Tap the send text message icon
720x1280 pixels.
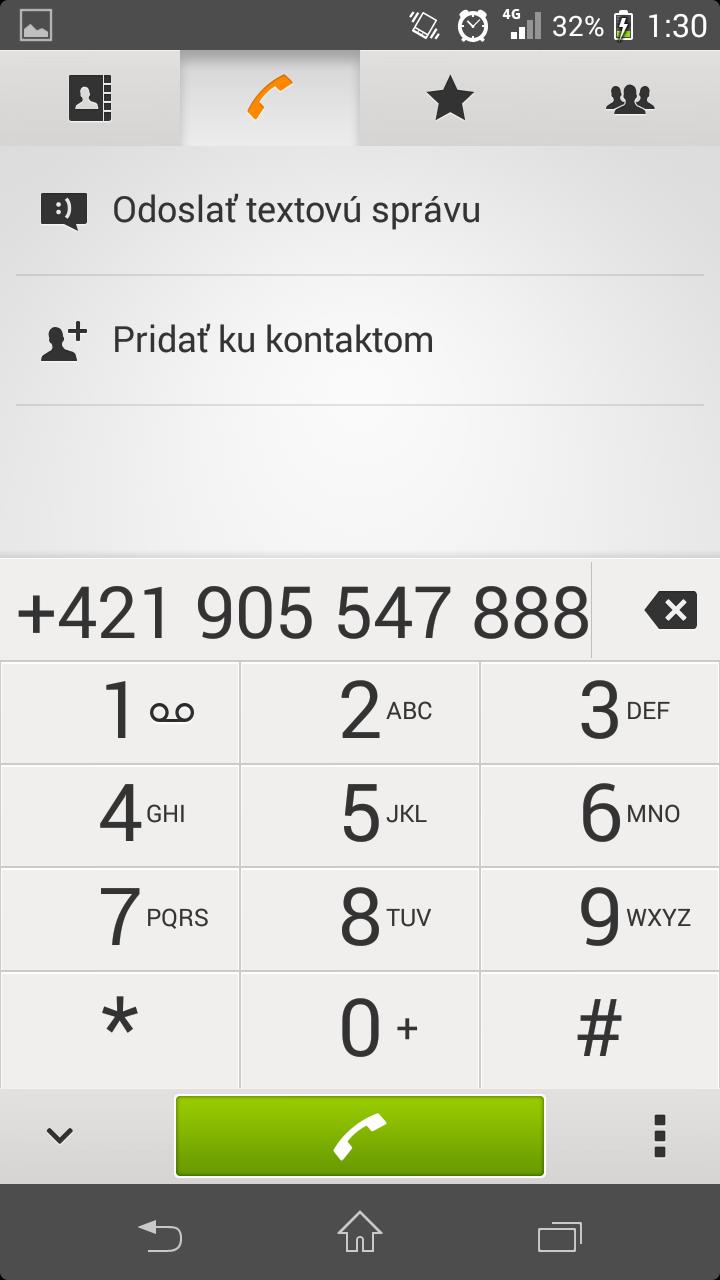62,208
